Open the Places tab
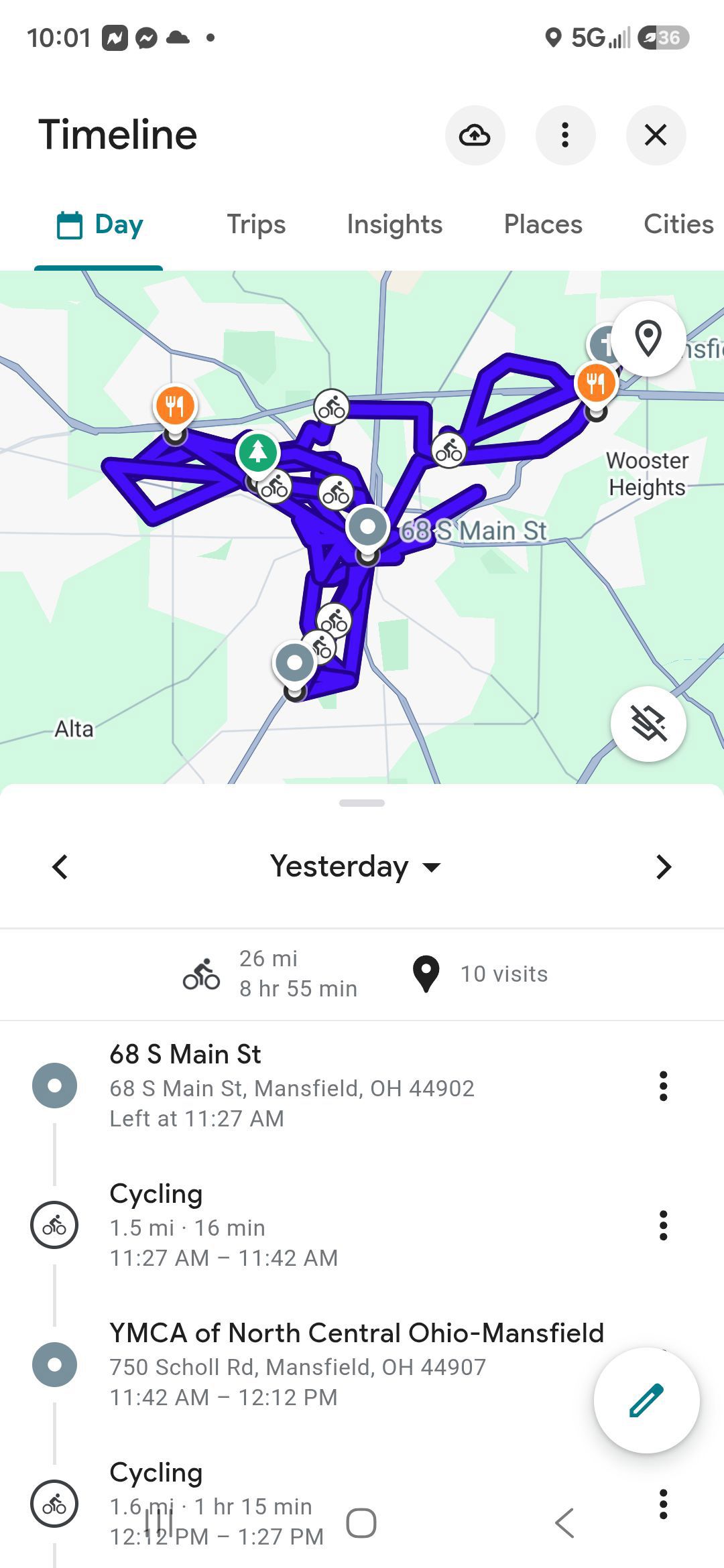The width and height of the screenshot is (724, 1568). [543, 224]
